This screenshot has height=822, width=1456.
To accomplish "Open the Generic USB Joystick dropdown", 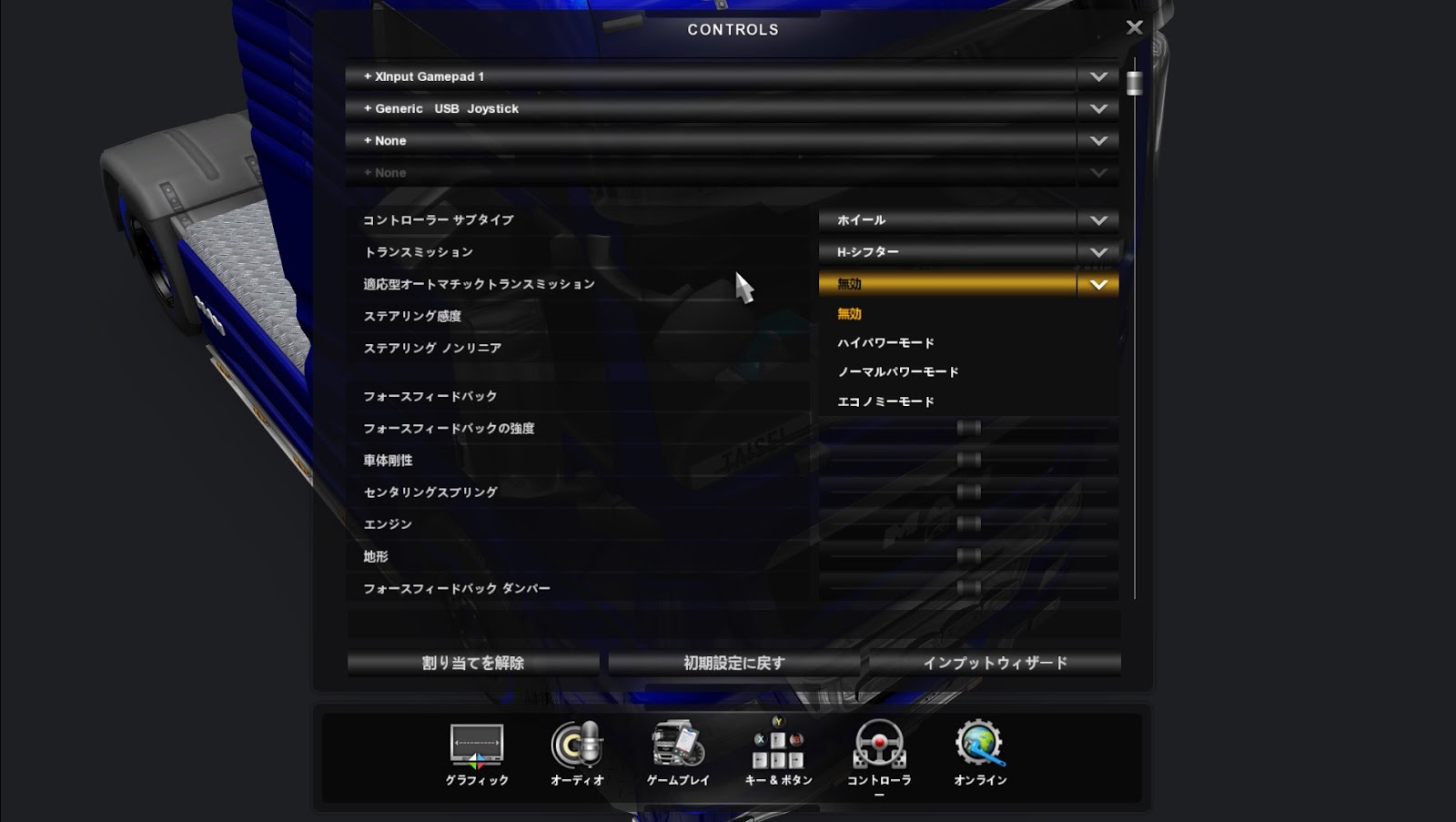I will (1098, 108).
